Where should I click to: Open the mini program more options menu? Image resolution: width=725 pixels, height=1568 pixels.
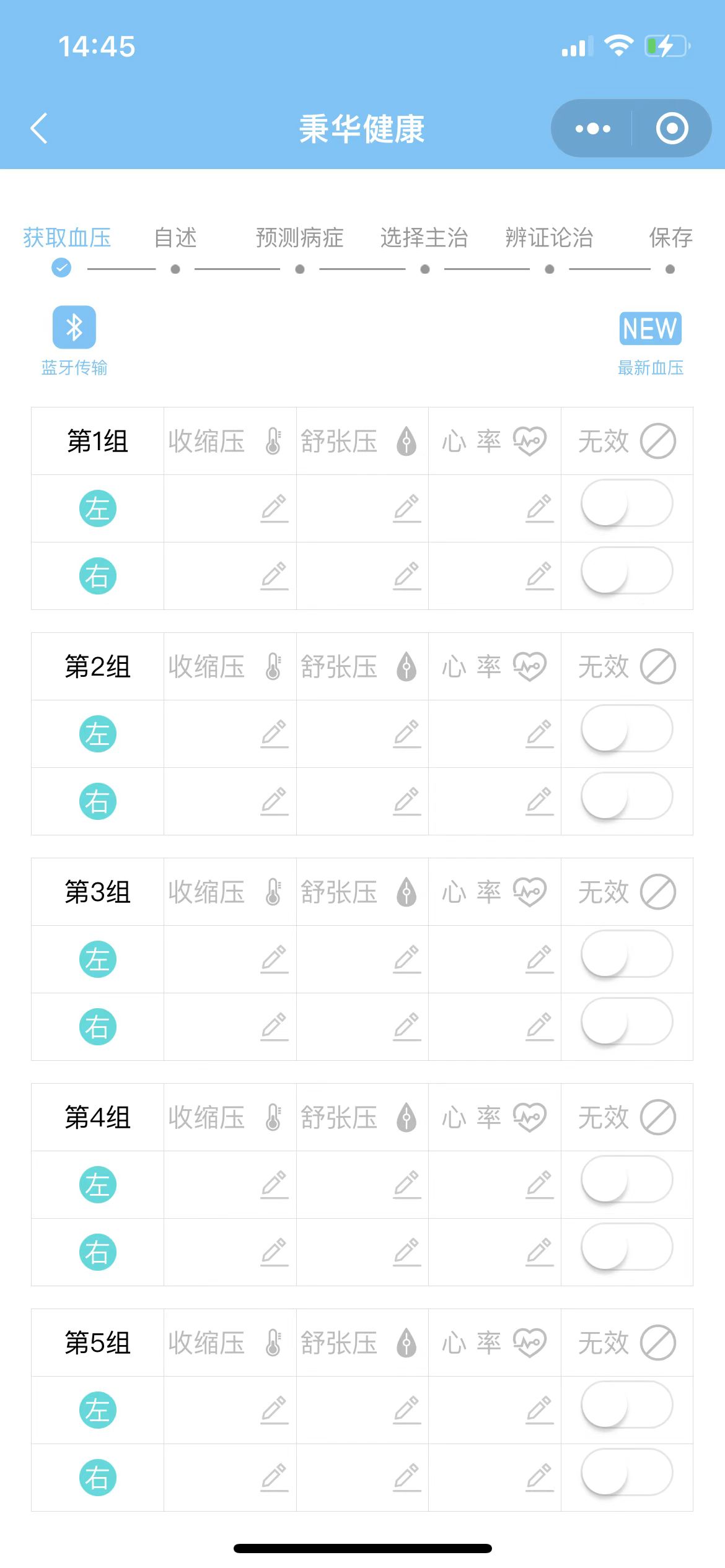coord(592,128)
